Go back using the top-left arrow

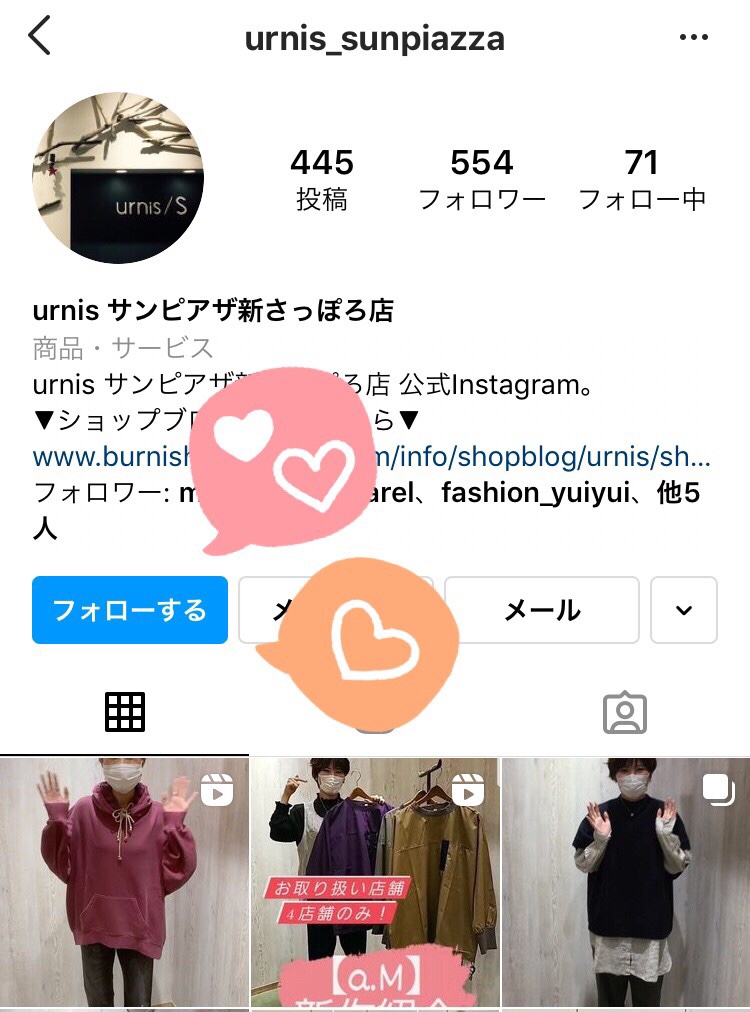click(40, 37)
